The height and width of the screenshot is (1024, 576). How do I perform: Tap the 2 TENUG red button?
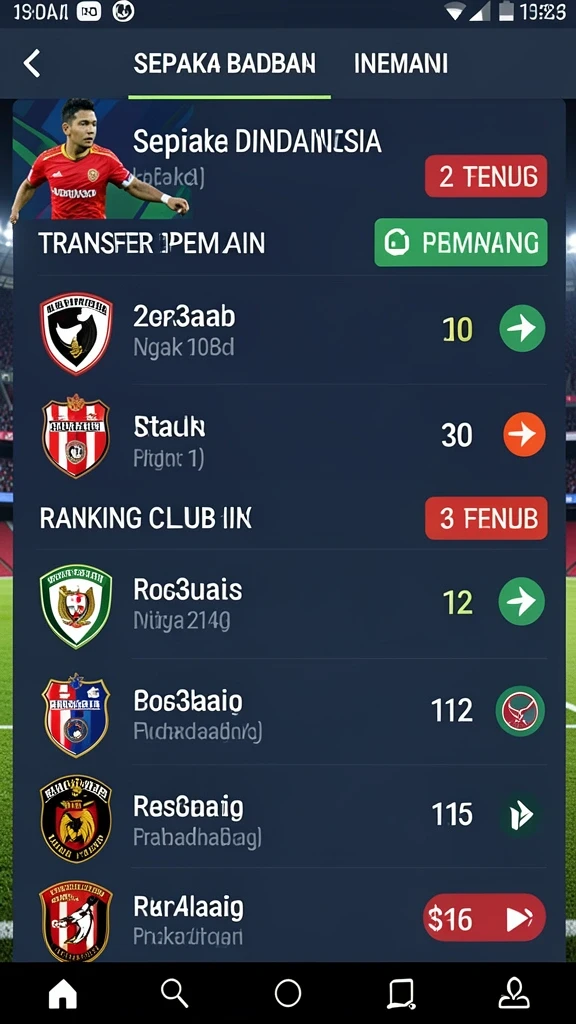tap(486, 176)
